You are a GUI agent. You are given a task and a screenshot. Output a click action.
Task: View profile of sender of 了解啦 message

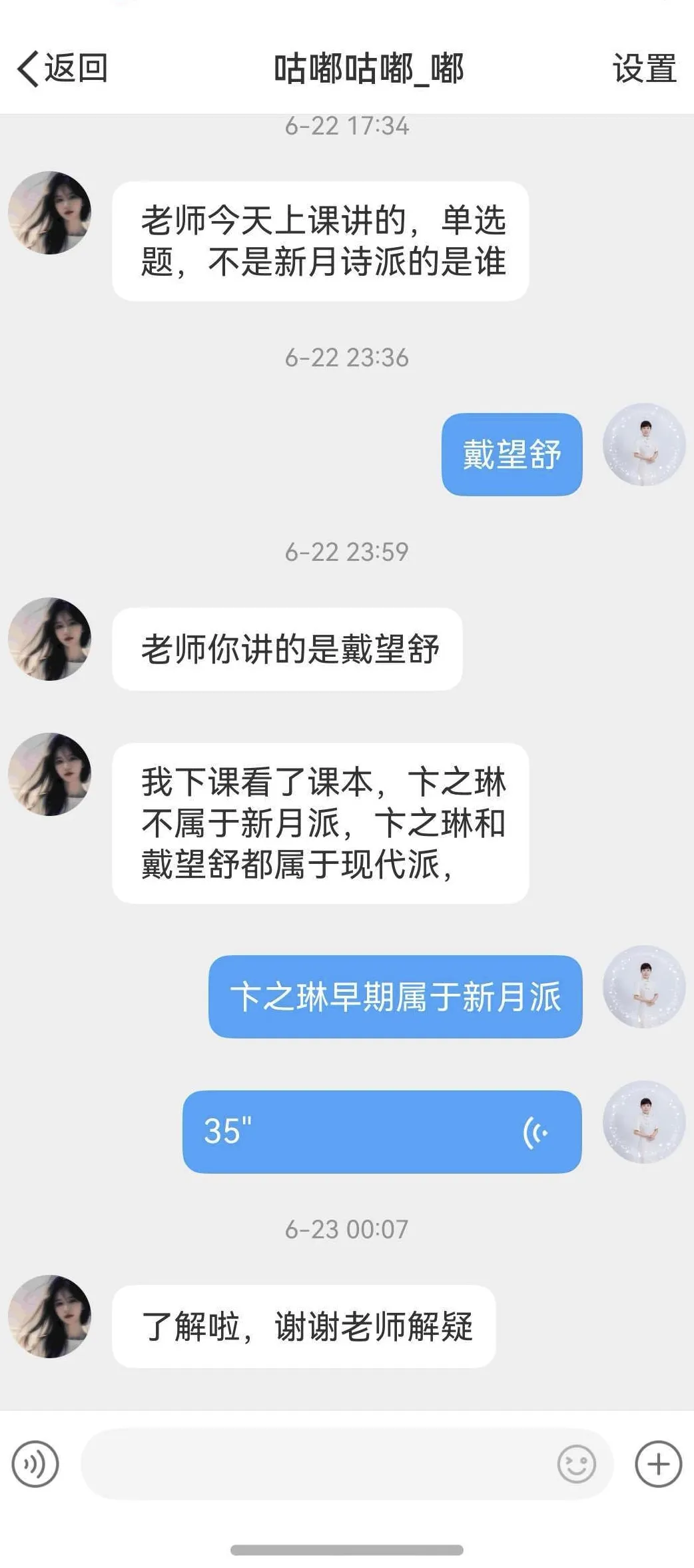tap(50, 1316)
